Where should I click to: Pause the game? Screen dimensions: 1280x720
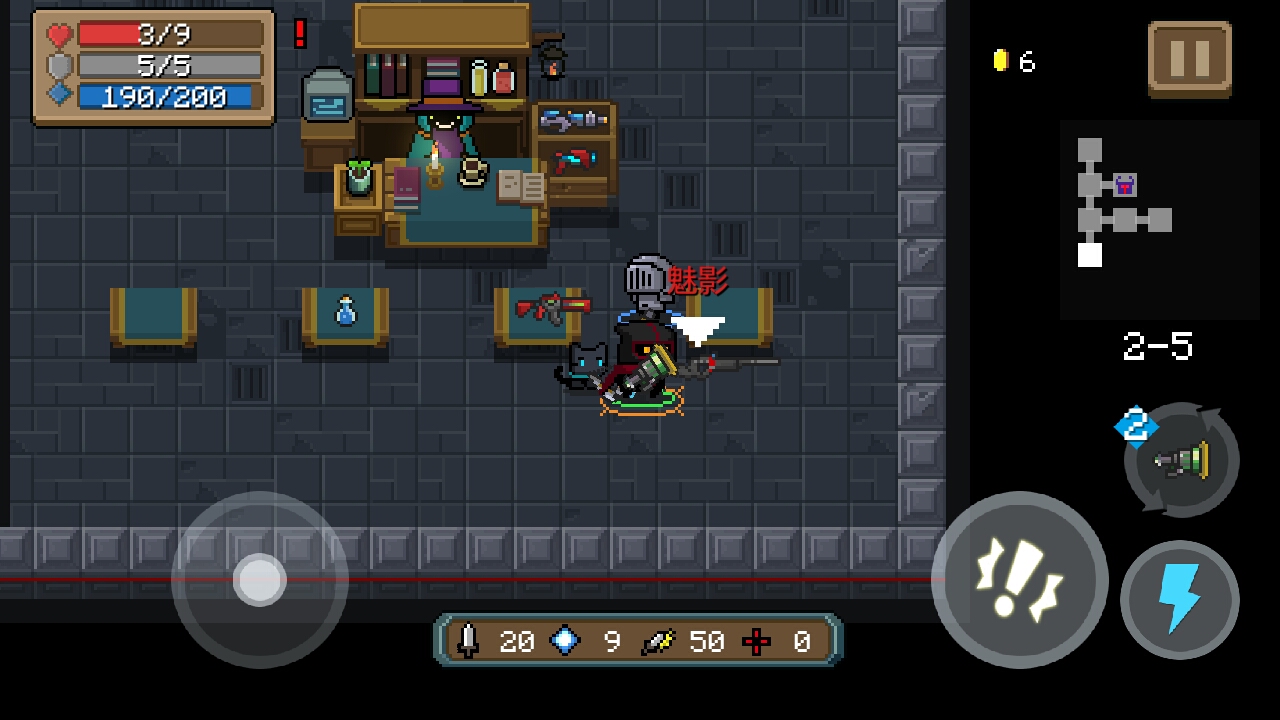click(1189, 59)
